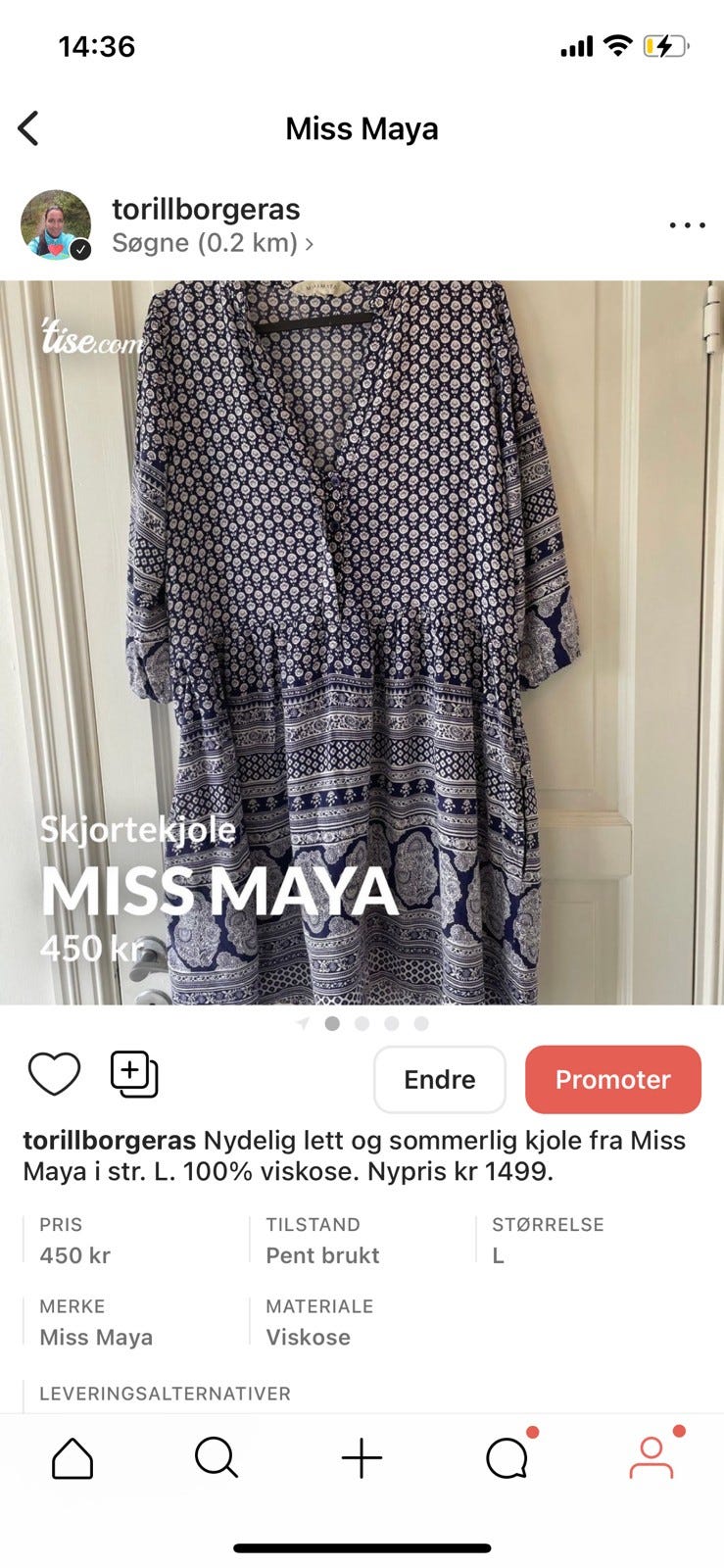Tap the dress photo to enlarge
The image size is (724, 1568).
click(362, 637)
